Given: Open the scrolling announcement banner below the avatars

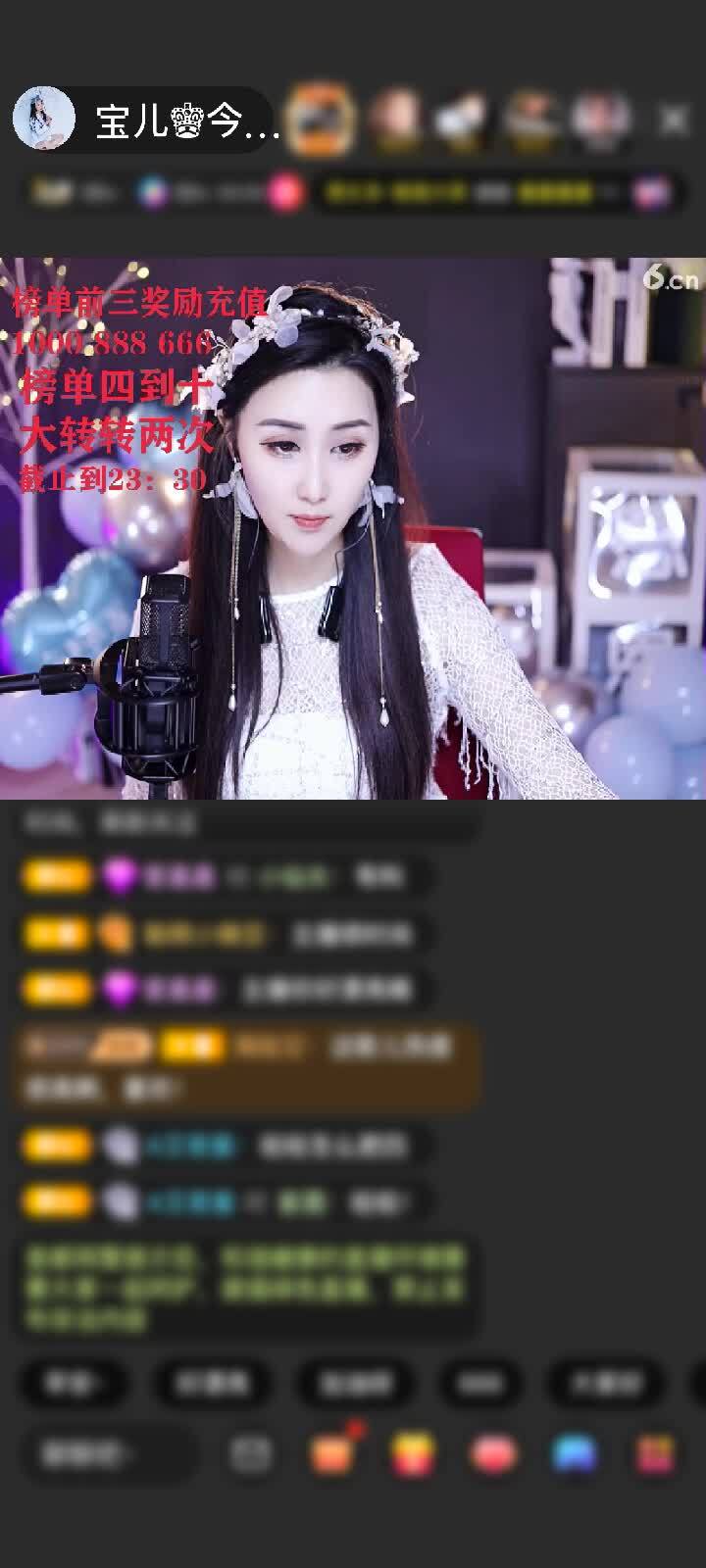Looking at the screenshot, I should (x=471, y=193).
